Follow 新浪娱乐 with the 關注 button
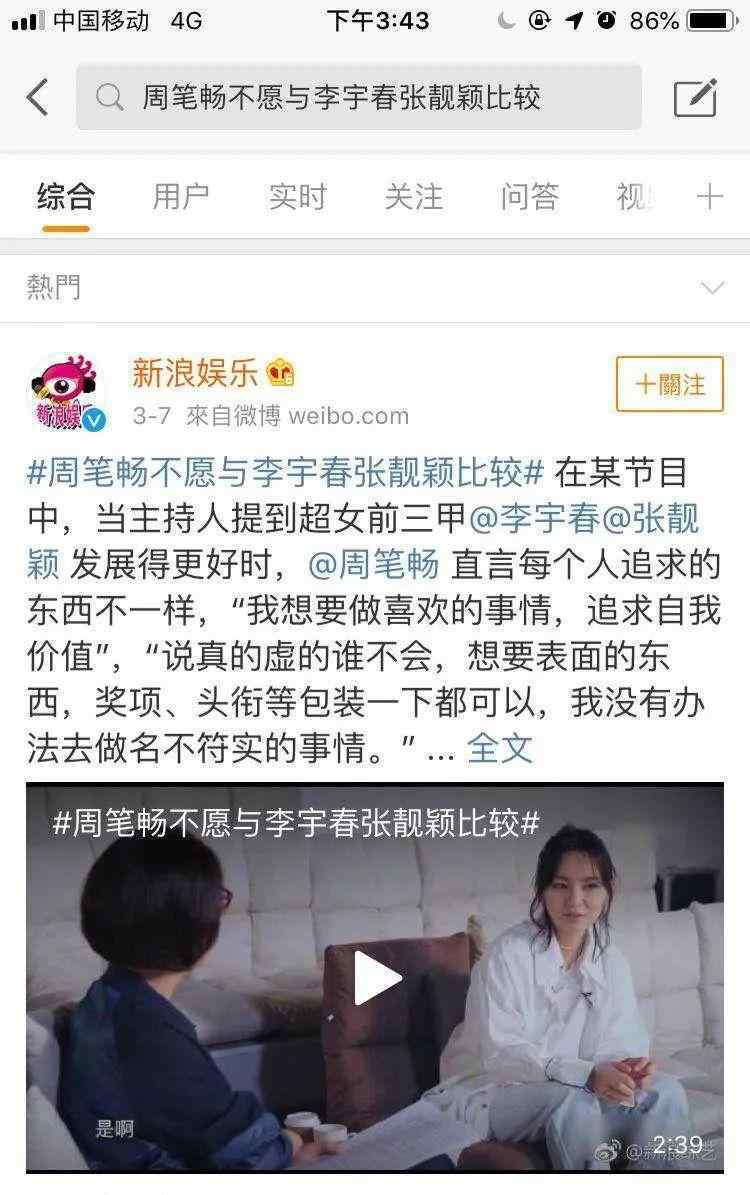Viewport: 750px width, 1195px height. pos(669,384)
